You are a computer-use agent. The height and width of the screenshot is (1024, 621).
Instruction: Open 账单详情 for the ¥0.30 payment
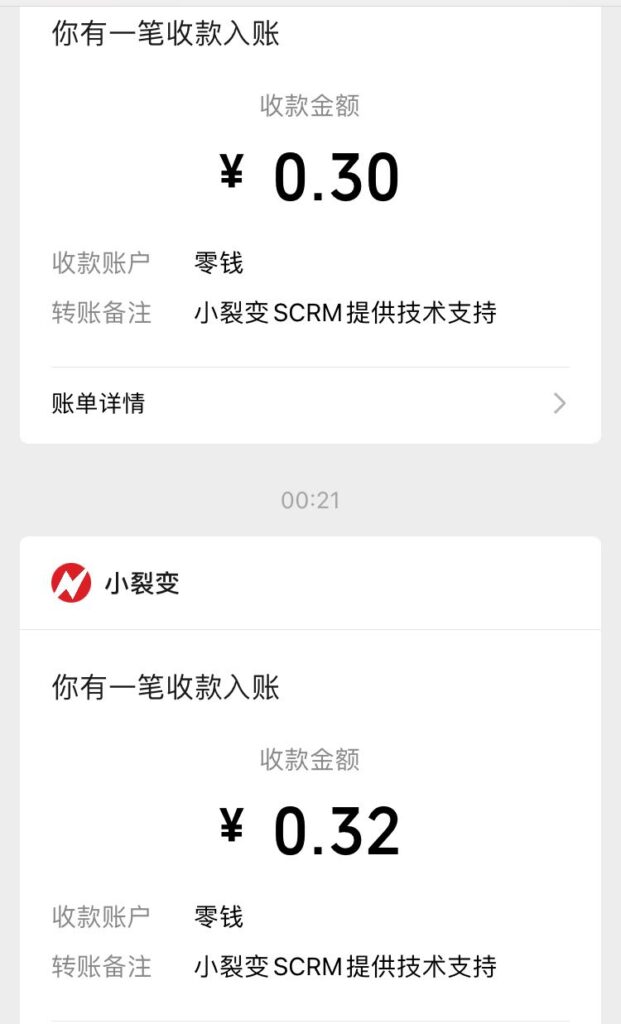[310, 403]
